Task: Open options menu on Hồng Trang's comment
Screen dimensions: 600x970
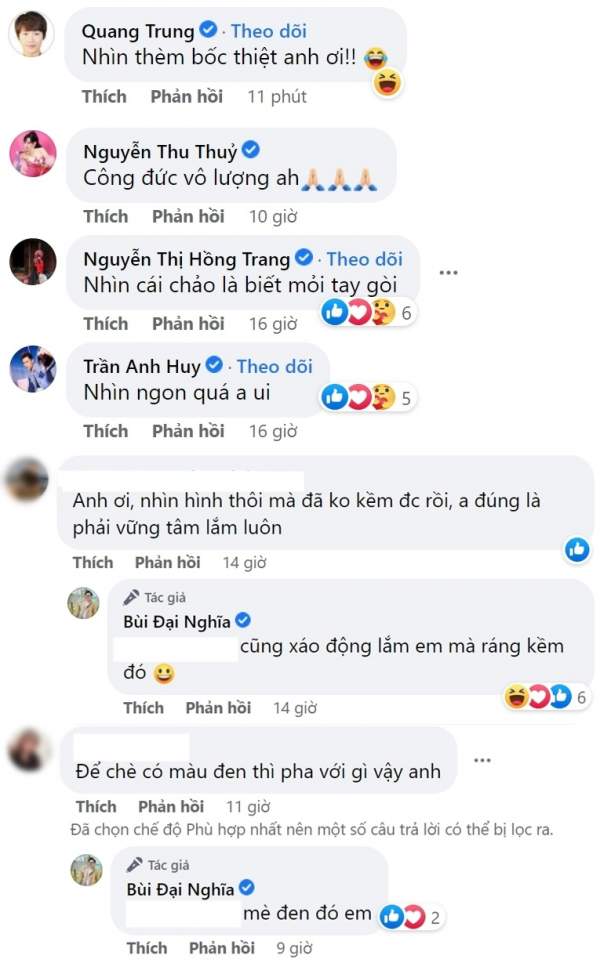Action: click(x=449, y=272)
